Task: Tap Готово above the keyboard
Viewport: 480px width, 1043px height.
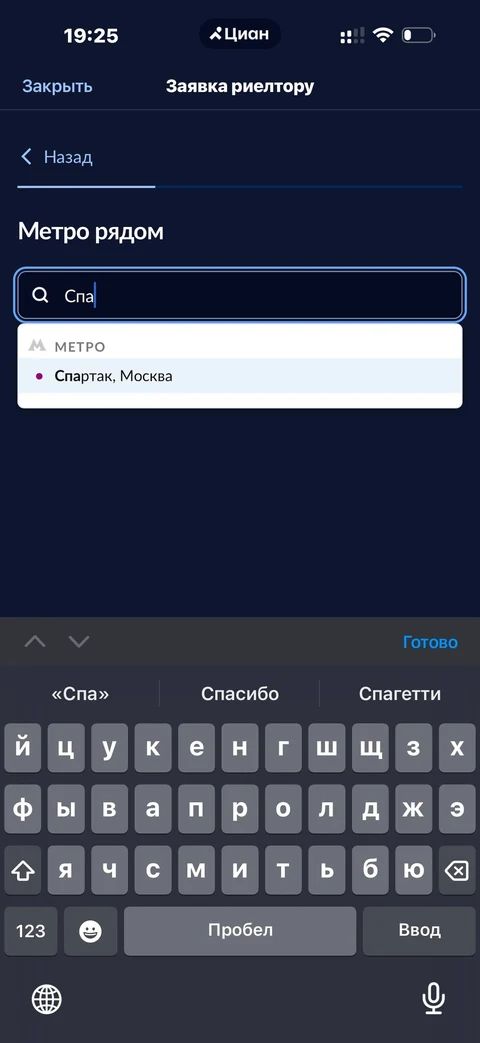Action: (x=430, y=642)
